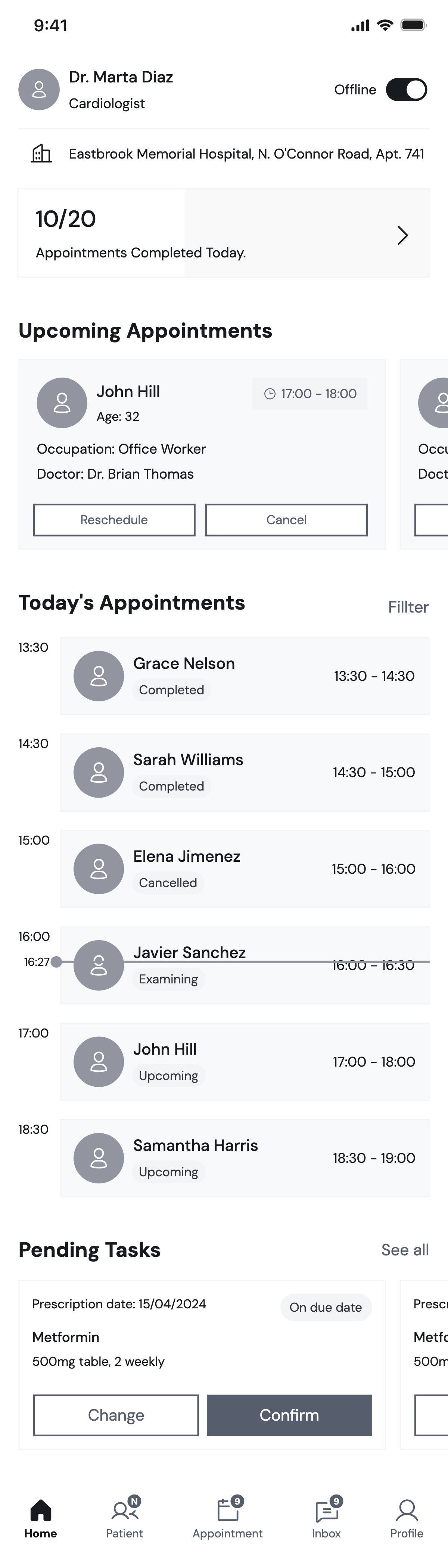Reschedule John Hill's upcoming appointment
The width and height of the screenshot is (448, 1568).
[x=114, y=520]
